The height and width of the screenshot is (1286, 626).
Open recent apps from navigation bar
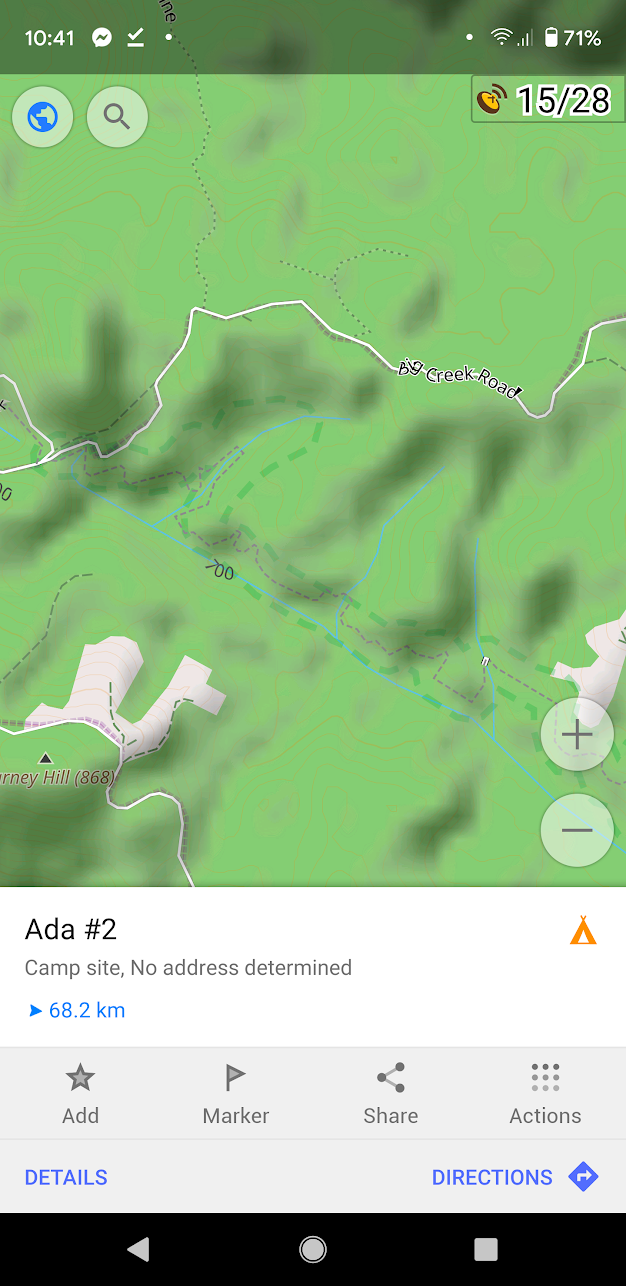coord(486,1248)
